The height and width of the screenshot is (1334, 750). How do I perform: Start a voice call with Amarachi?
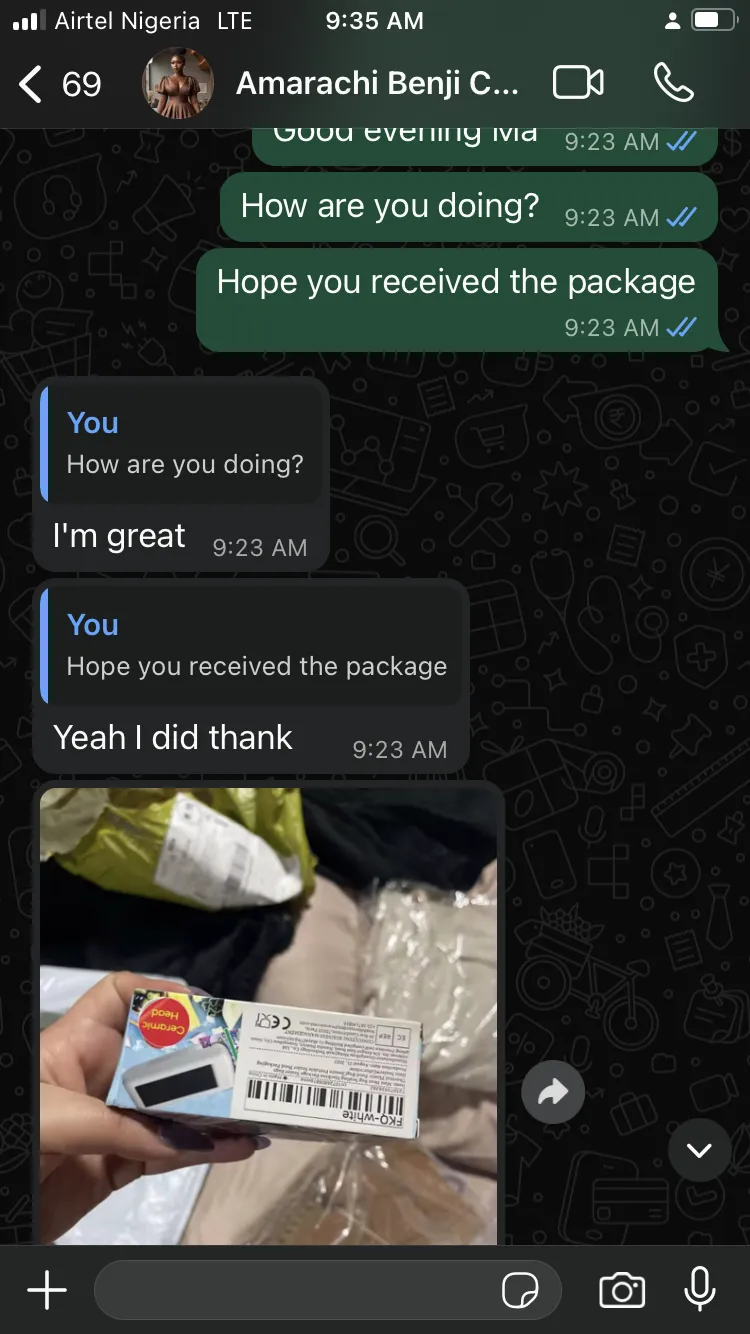pos(673,83)
